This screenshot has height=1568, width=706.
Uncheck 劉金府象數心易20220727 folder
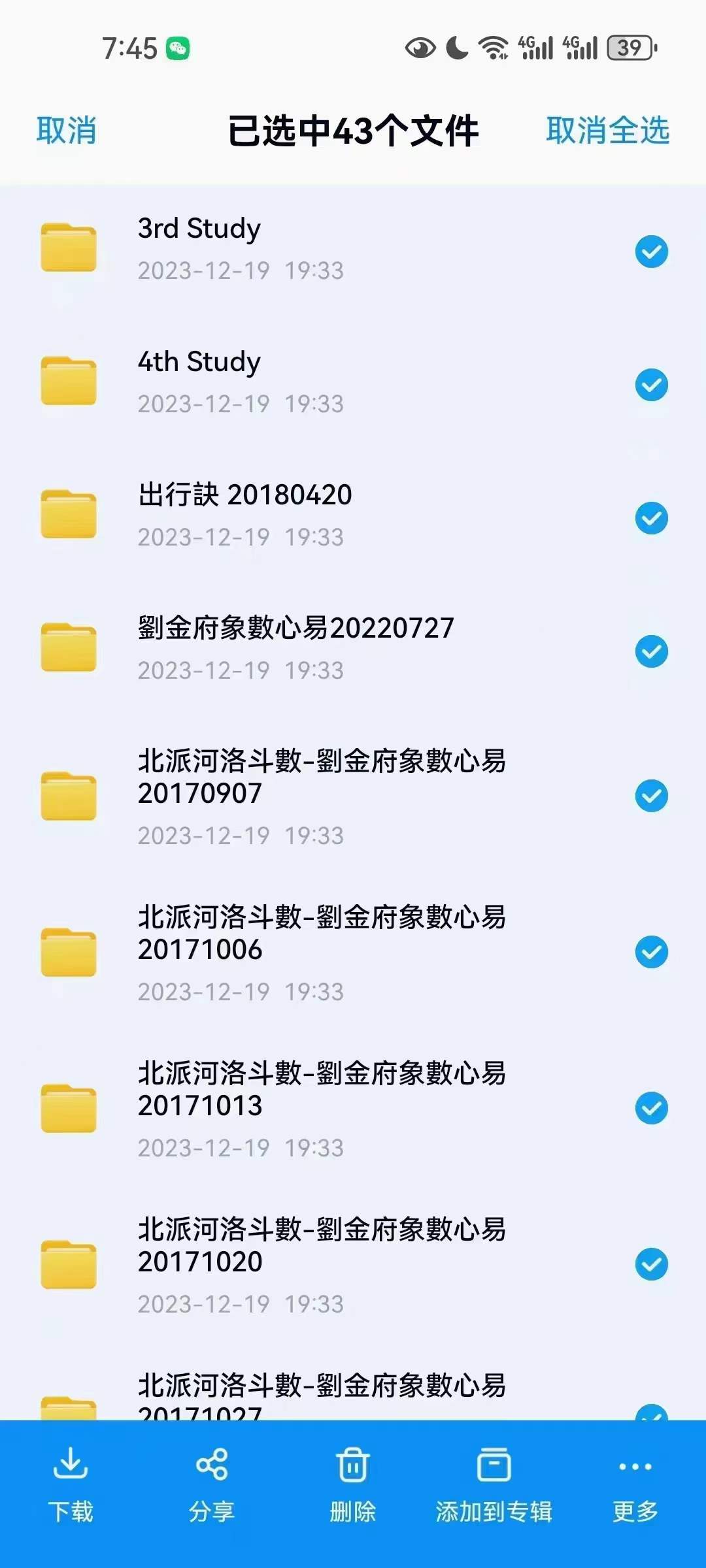point(651,651)
